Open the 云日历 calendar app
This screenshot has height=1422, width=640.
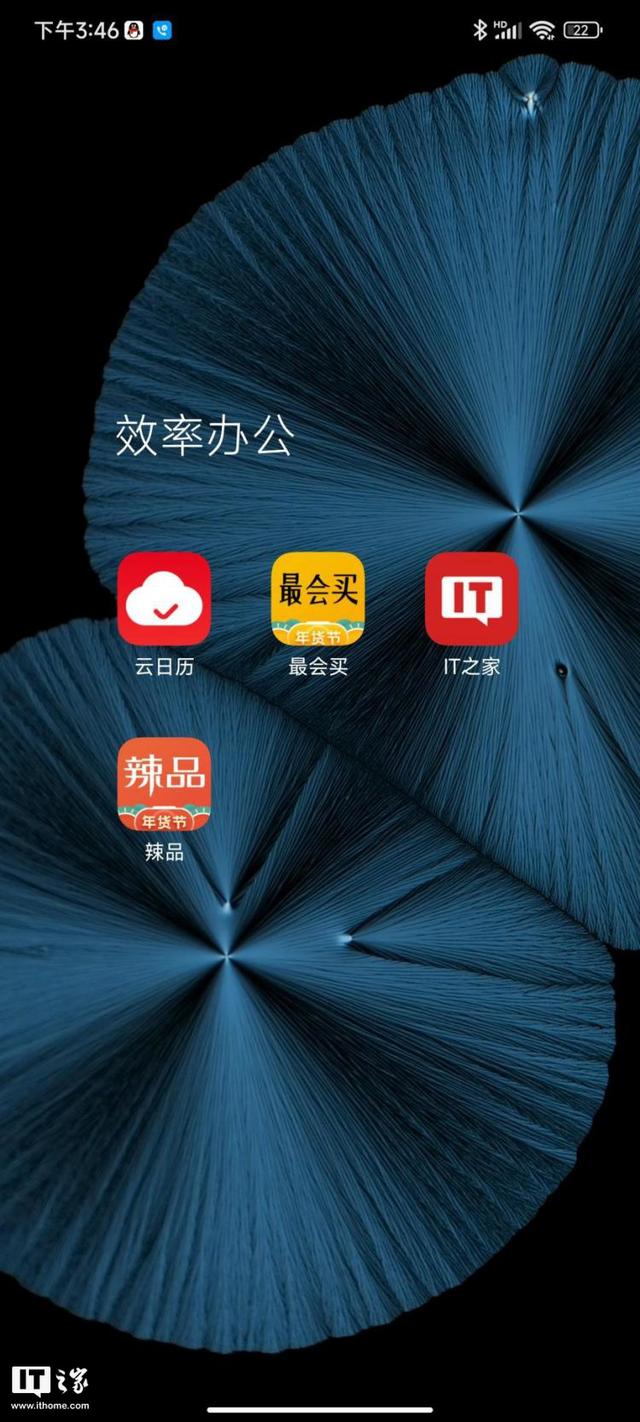[x=164, y=599]
